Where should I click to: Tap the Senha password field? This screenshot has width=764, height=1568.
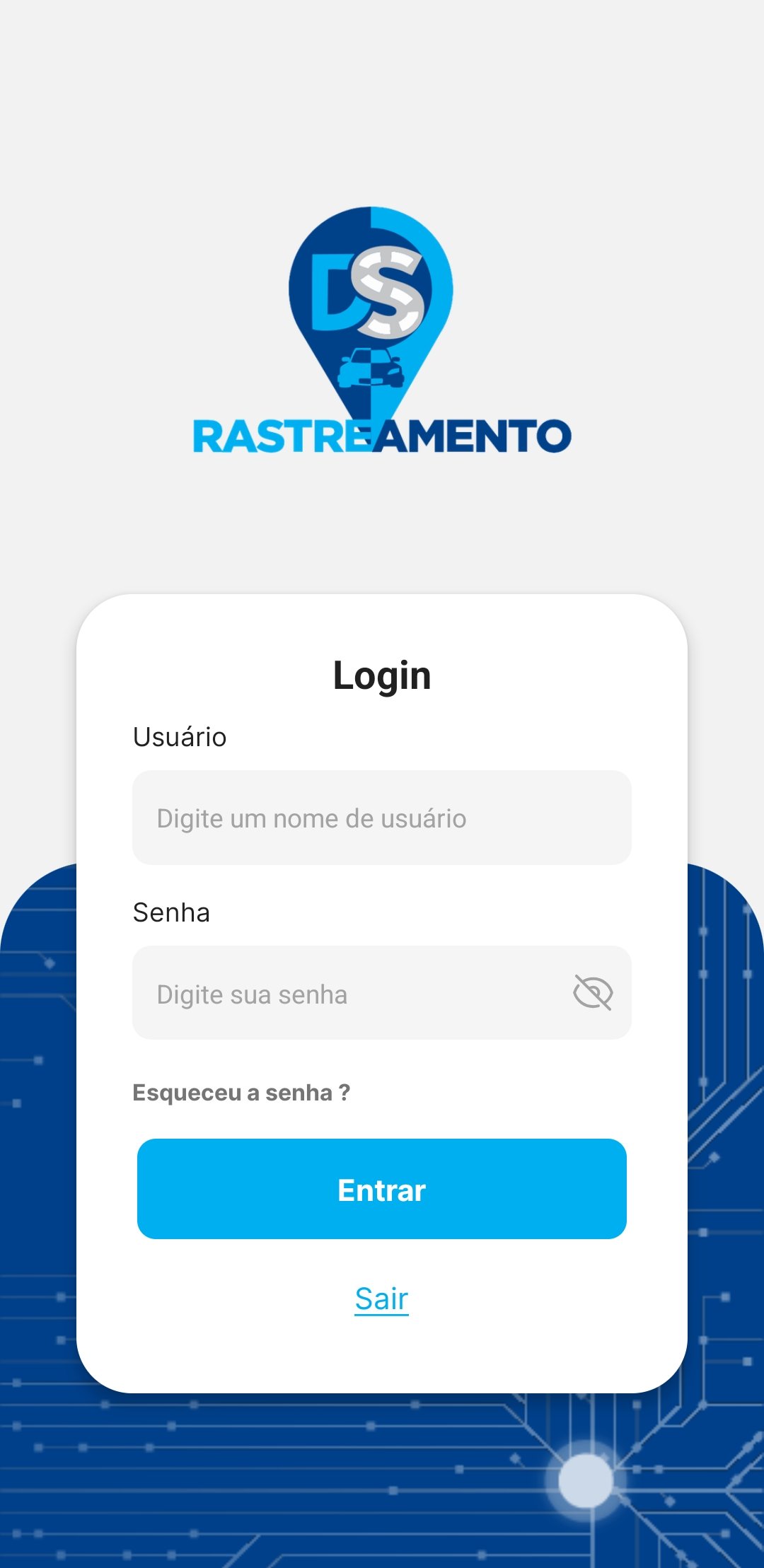point(347,993)
